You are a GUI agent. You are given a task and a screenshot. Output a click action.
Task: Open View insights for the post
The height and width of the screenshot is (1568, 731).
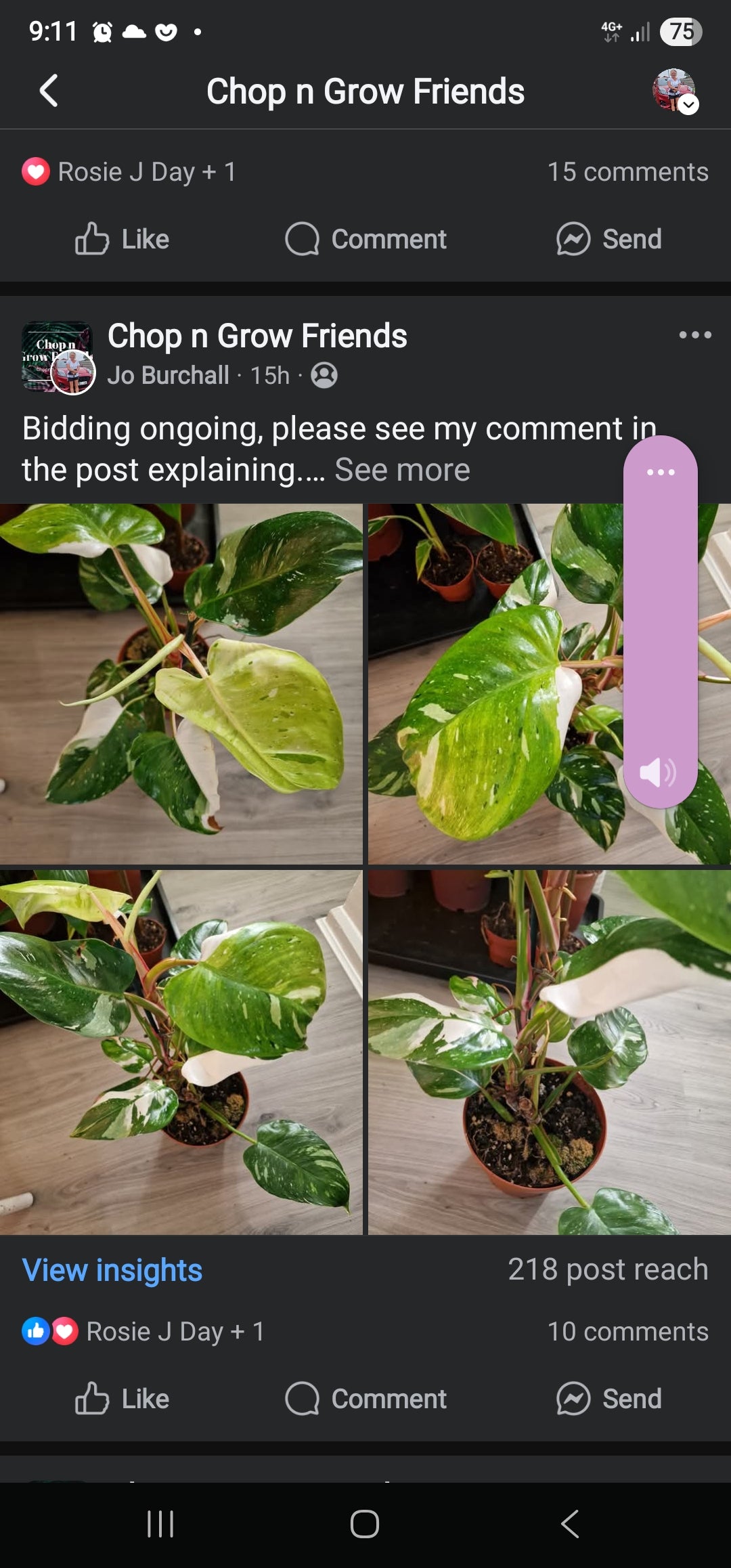112,1270
